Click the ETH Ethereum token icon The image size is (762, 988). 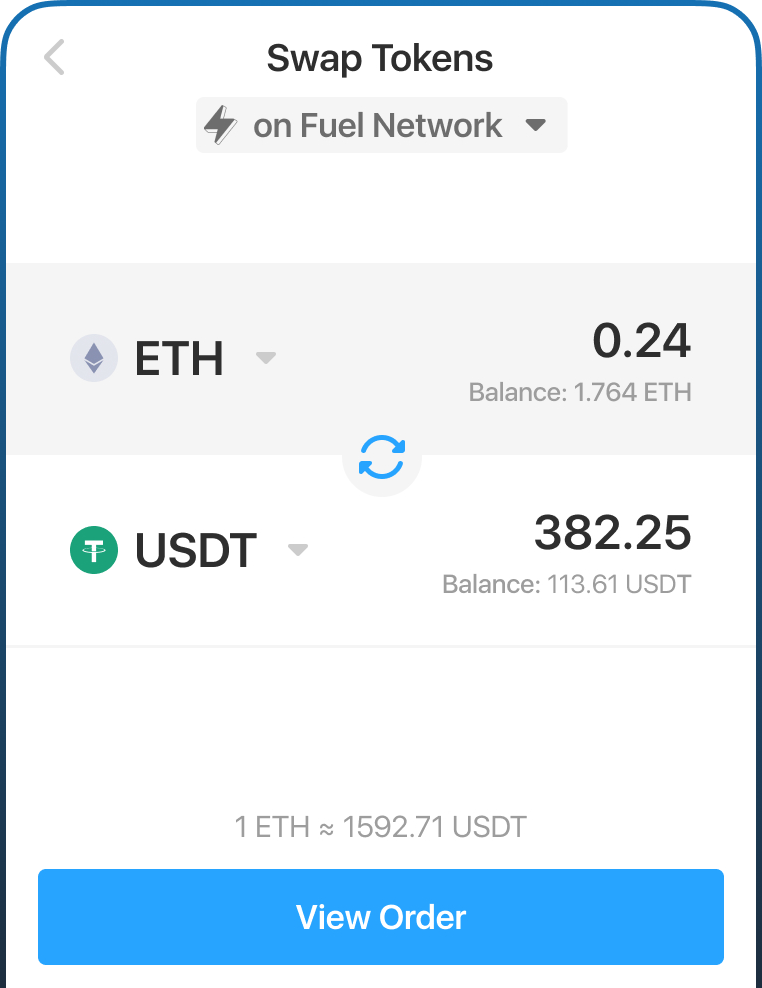coord(94,358)
